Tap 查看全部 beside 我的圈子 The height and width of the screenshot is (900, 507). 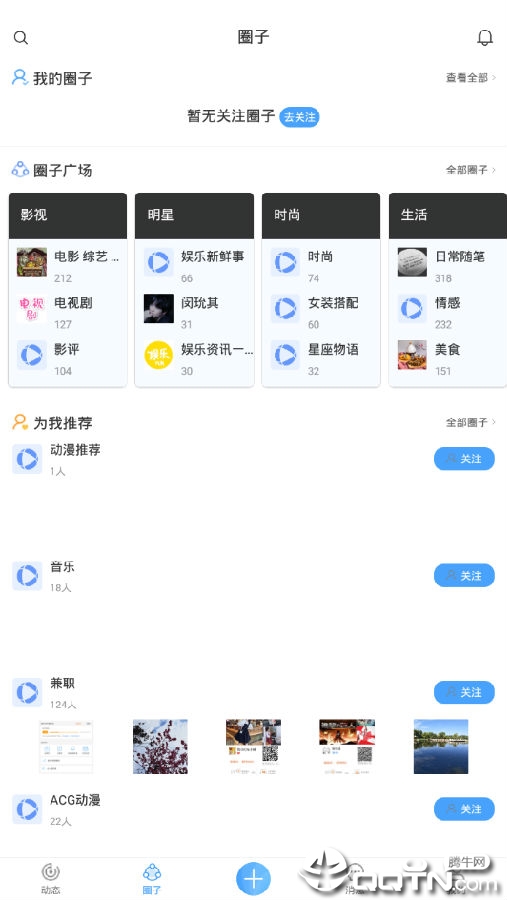471,77
